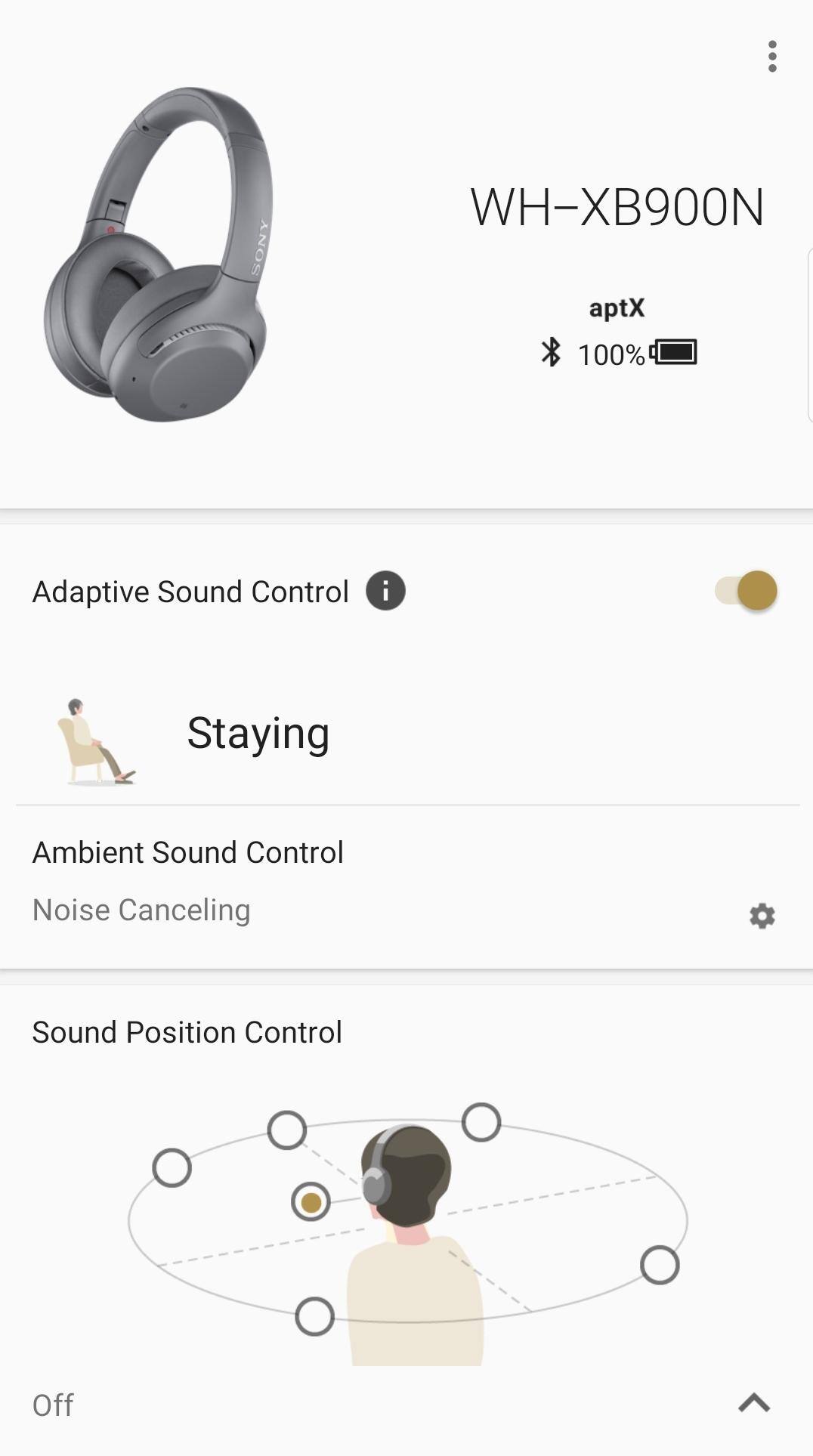Collapse the Sound Position Control panel
Image resolution: width=813 pixels, height=1456 pixels.
click(x=753, y=1403)
